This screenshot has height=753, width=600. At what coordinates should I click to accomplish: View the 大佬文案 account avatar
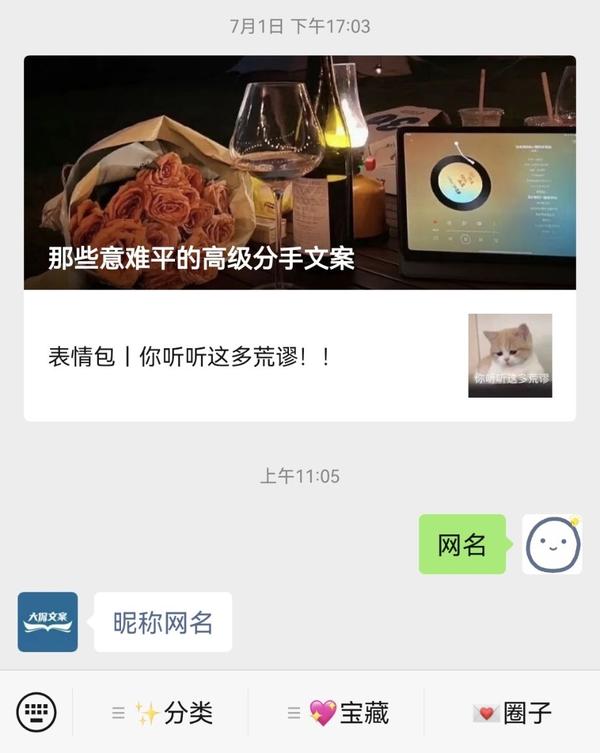click(48, 622)
